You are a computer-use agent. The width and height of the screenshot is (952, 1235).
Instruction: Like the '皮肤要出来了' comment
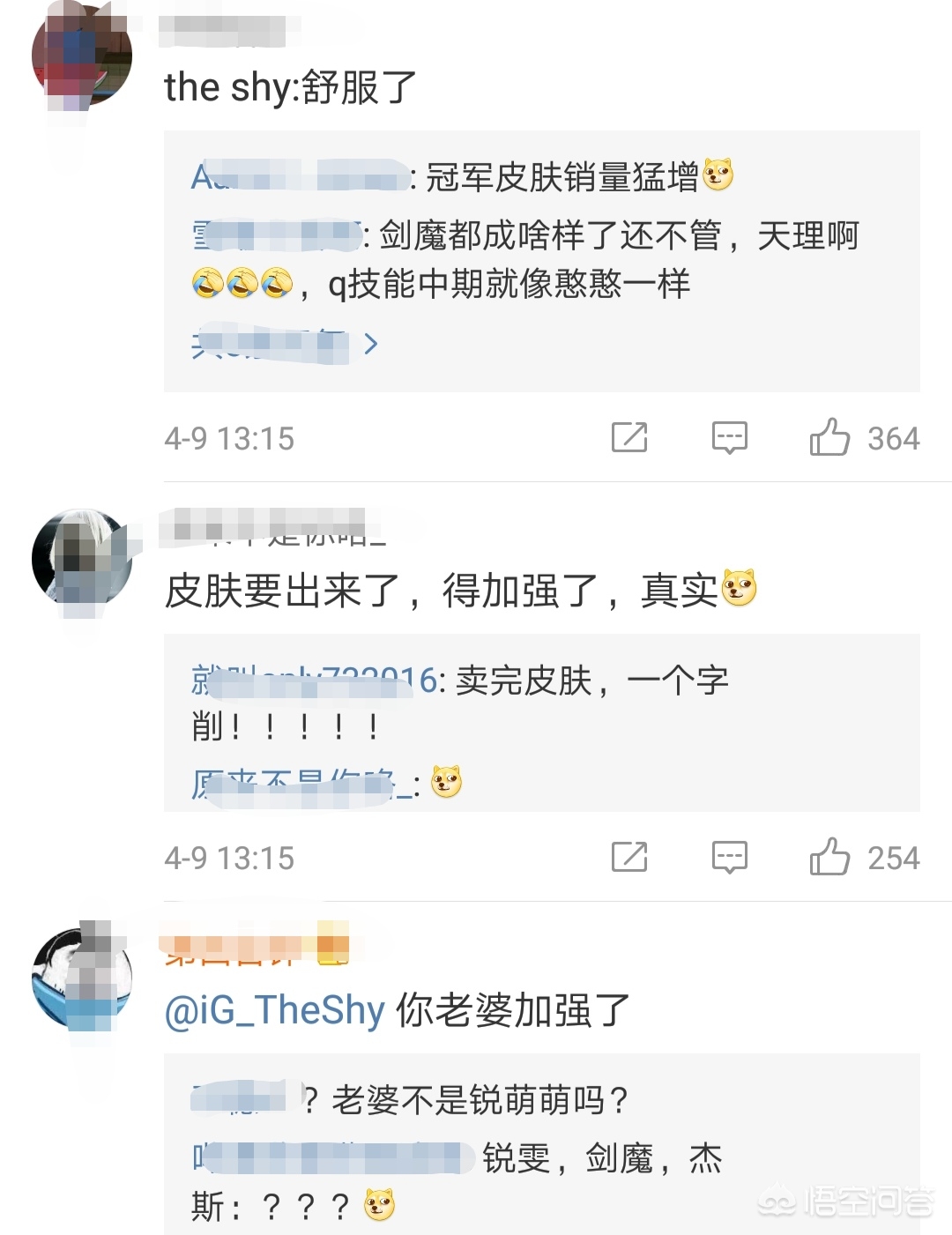829,857
